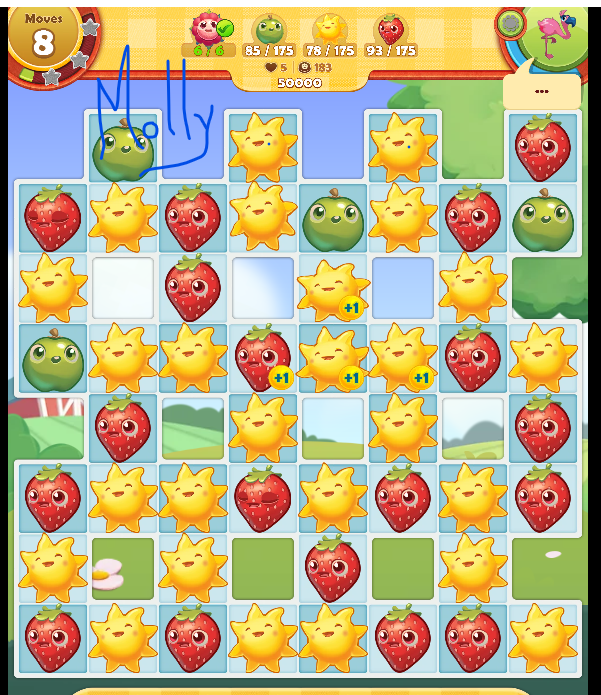
Task: Tap the flamingo's speech bubble
Action: click(541, 90)
